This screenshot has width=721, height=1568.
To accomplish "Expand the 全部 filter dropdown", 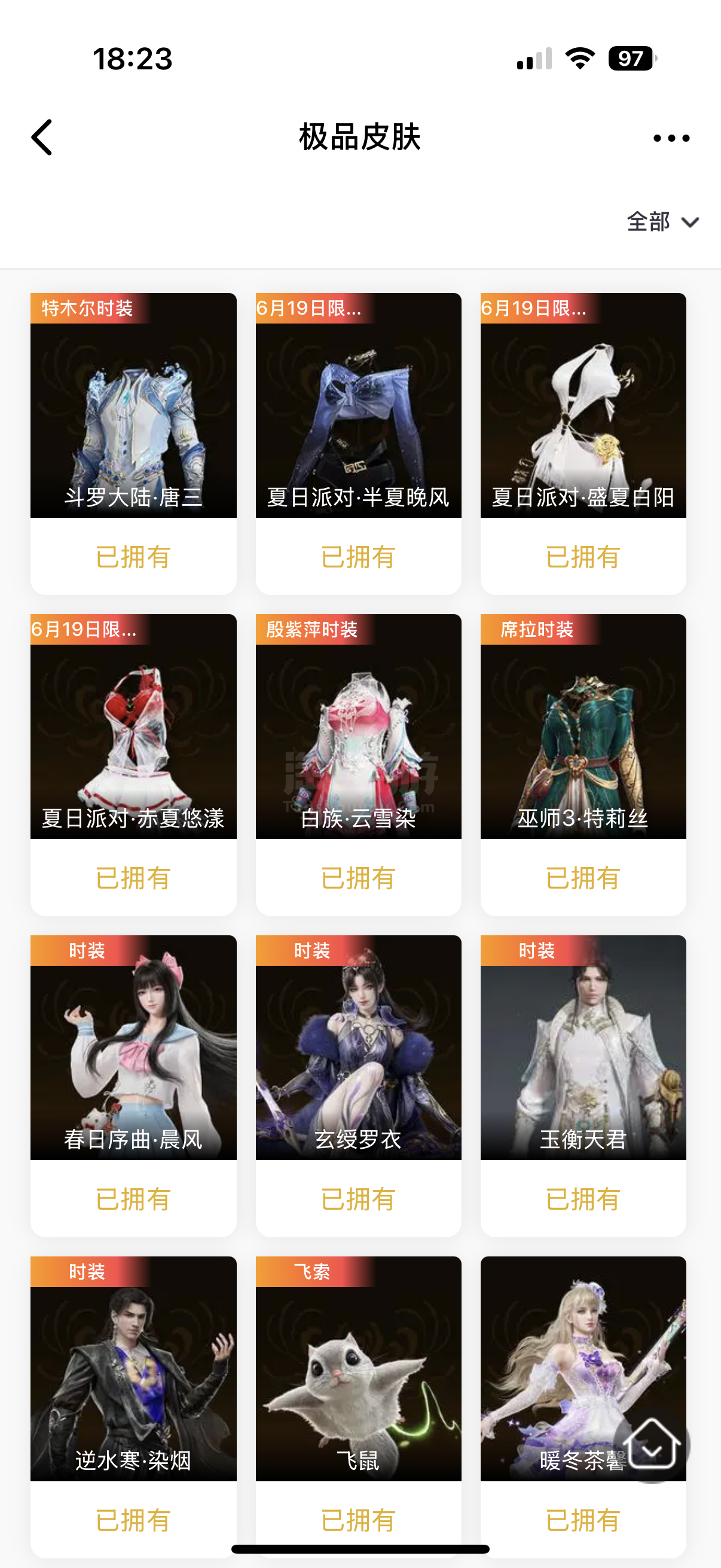I will 662,221.
